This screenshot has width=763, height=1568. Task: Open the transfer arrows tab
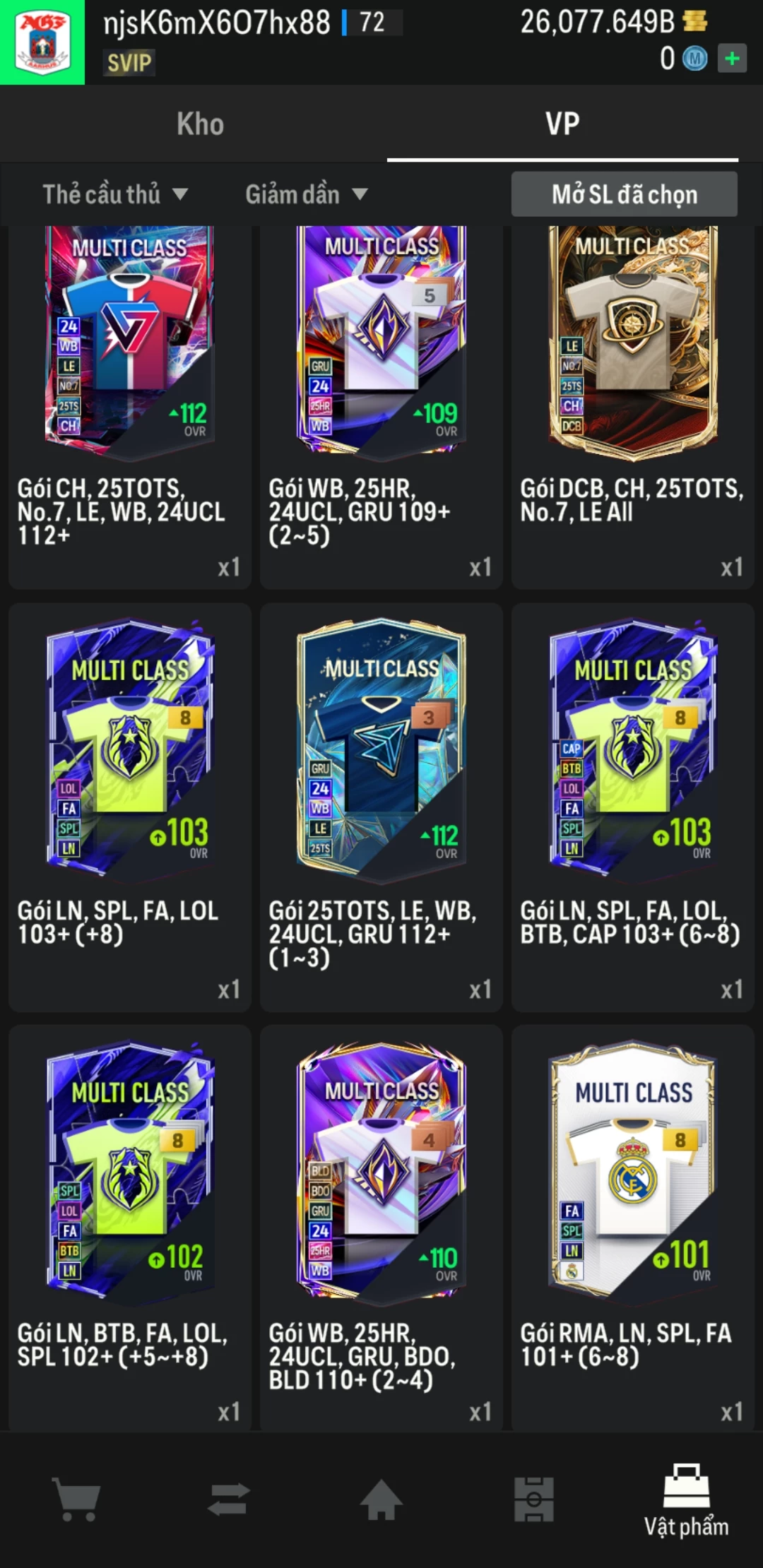point(229,1499)
